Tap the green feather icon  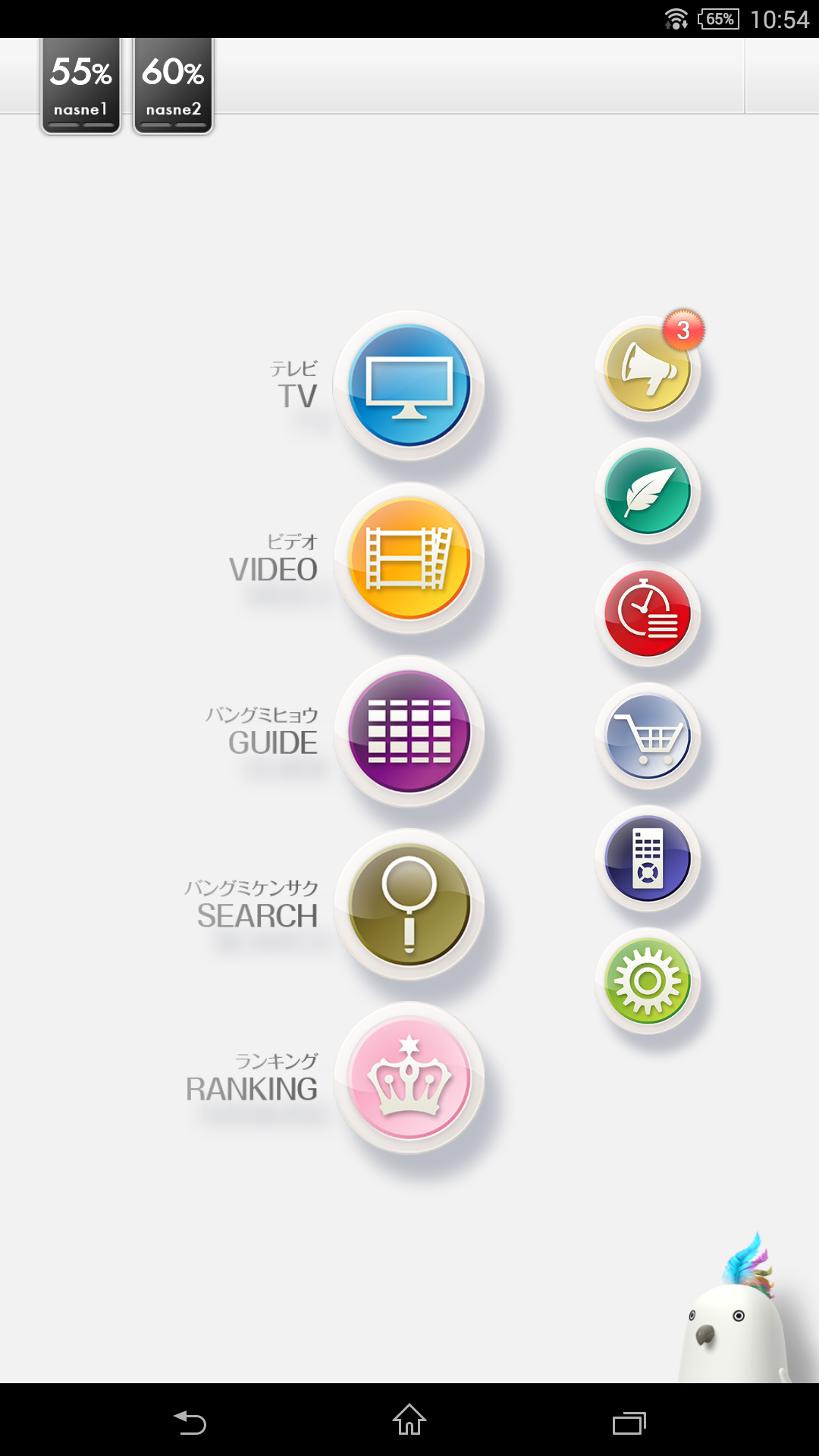pyautogui.click(x=648, y=491)
